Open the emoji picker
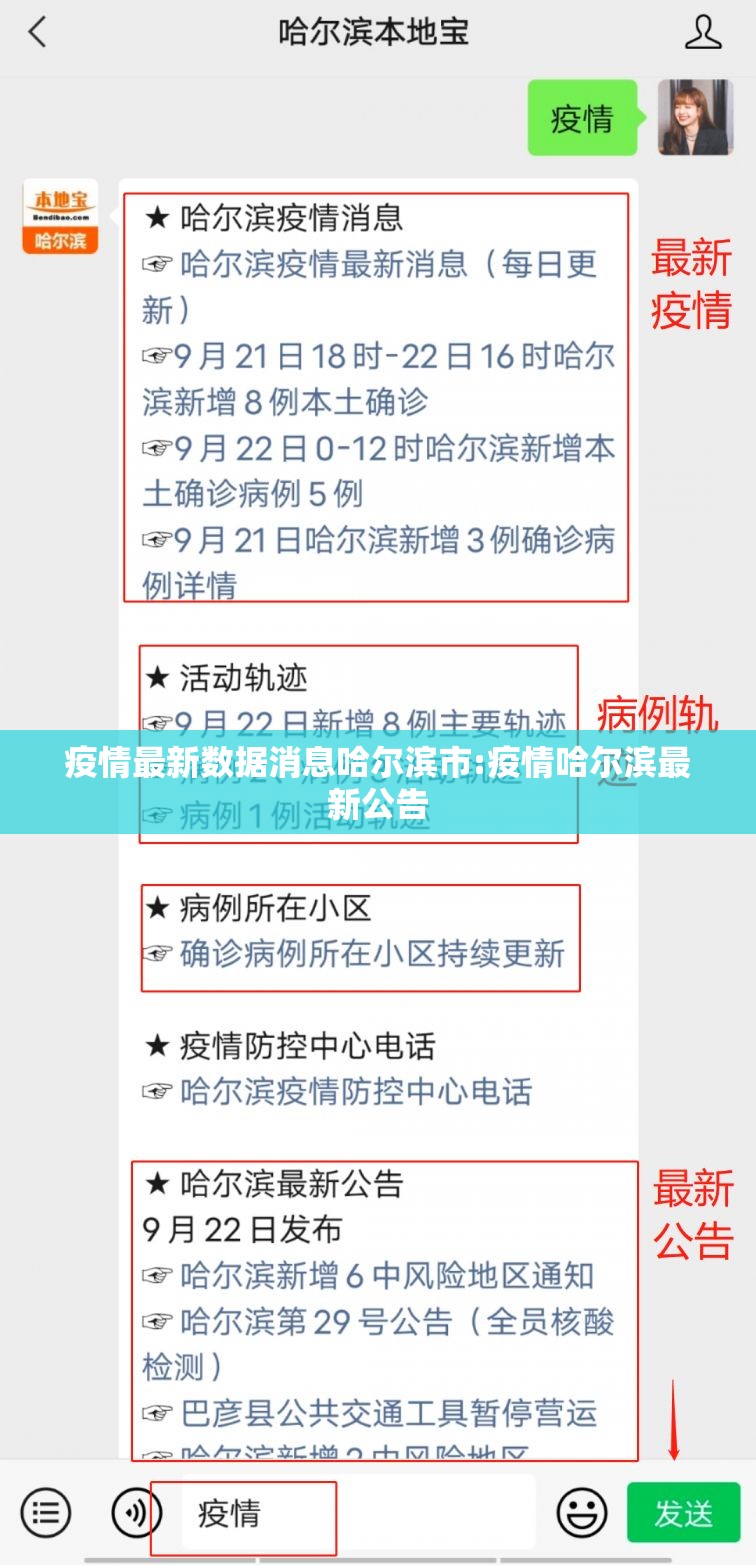This screenshot has height=1565, width=756. pyautogui.click(x=581, y=1512)
